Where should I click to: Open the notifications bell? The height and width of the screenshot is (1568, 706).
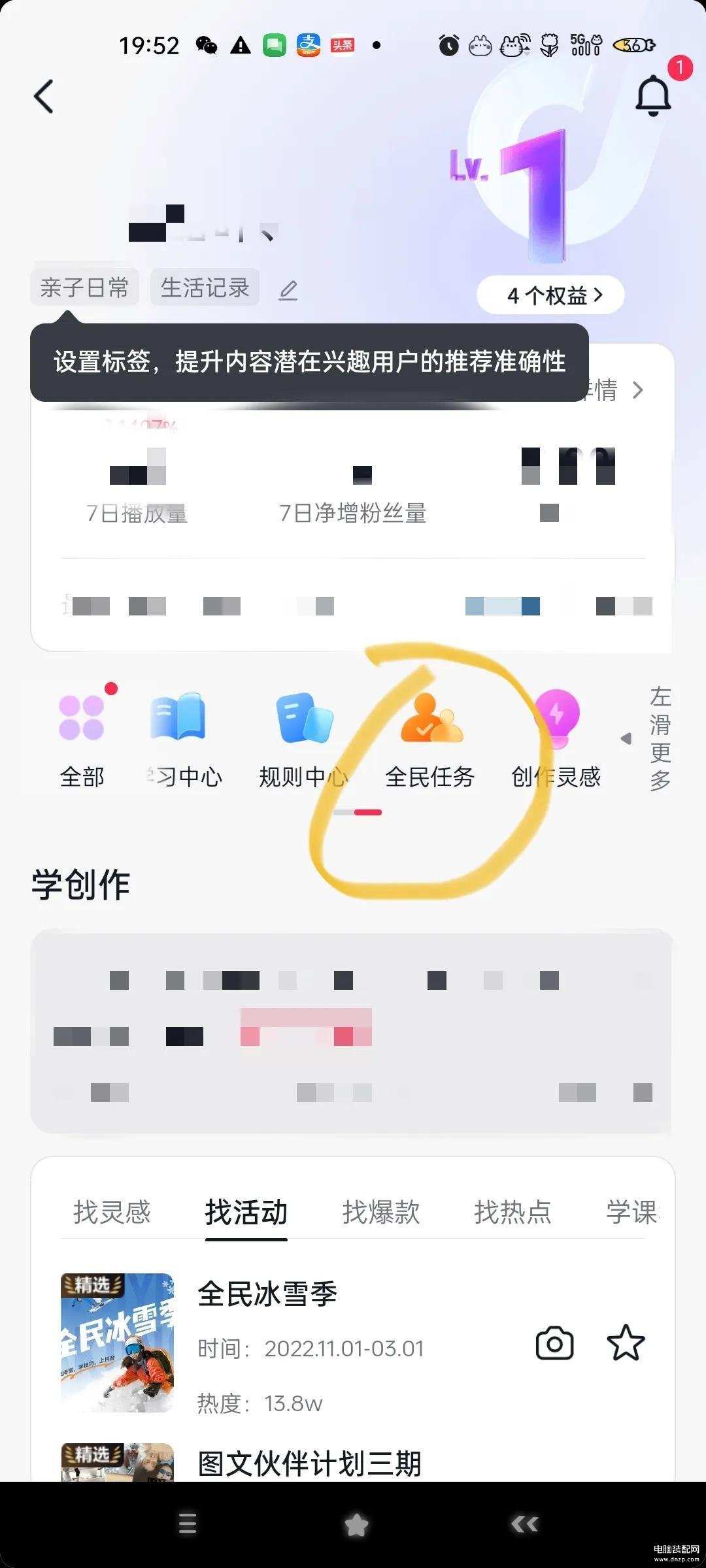[x=653, y=95]
